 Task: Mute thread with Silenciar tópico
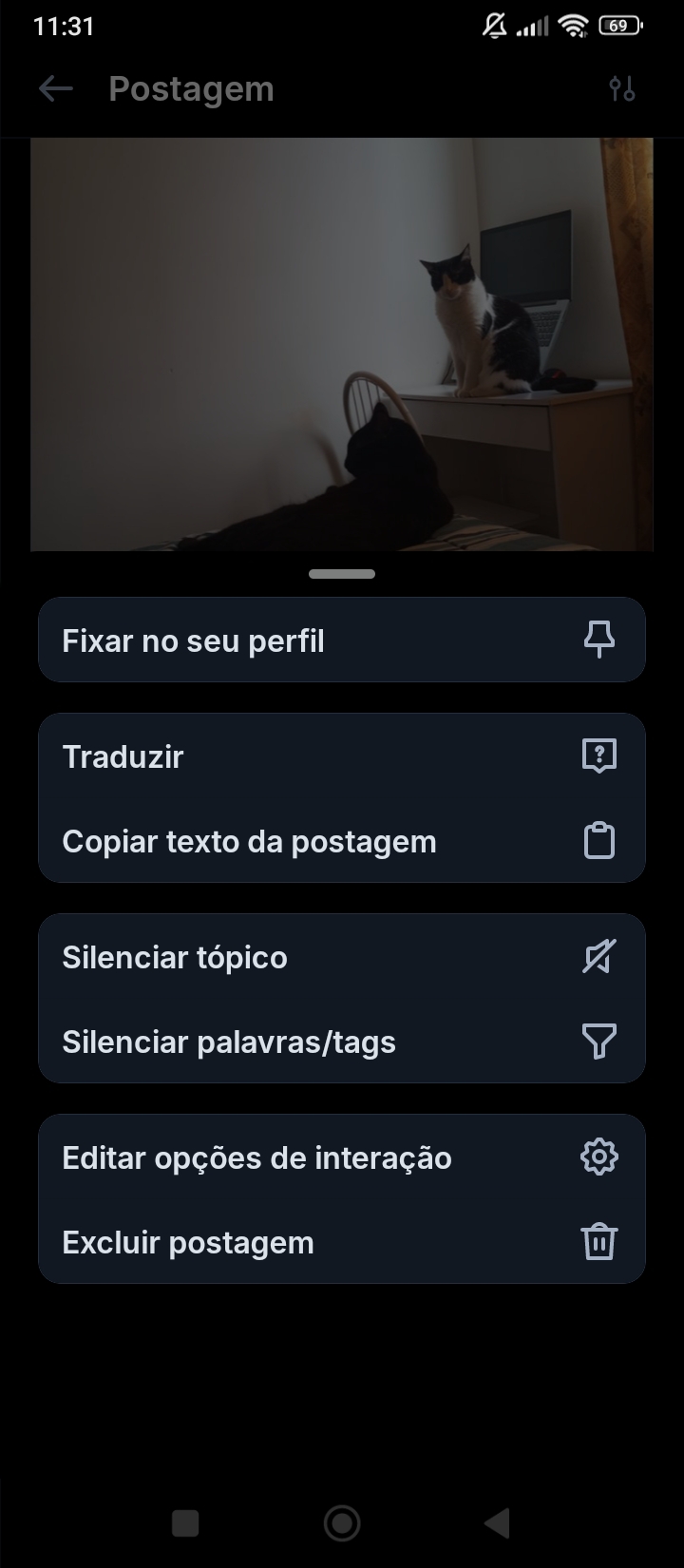[x=341, y=957]
